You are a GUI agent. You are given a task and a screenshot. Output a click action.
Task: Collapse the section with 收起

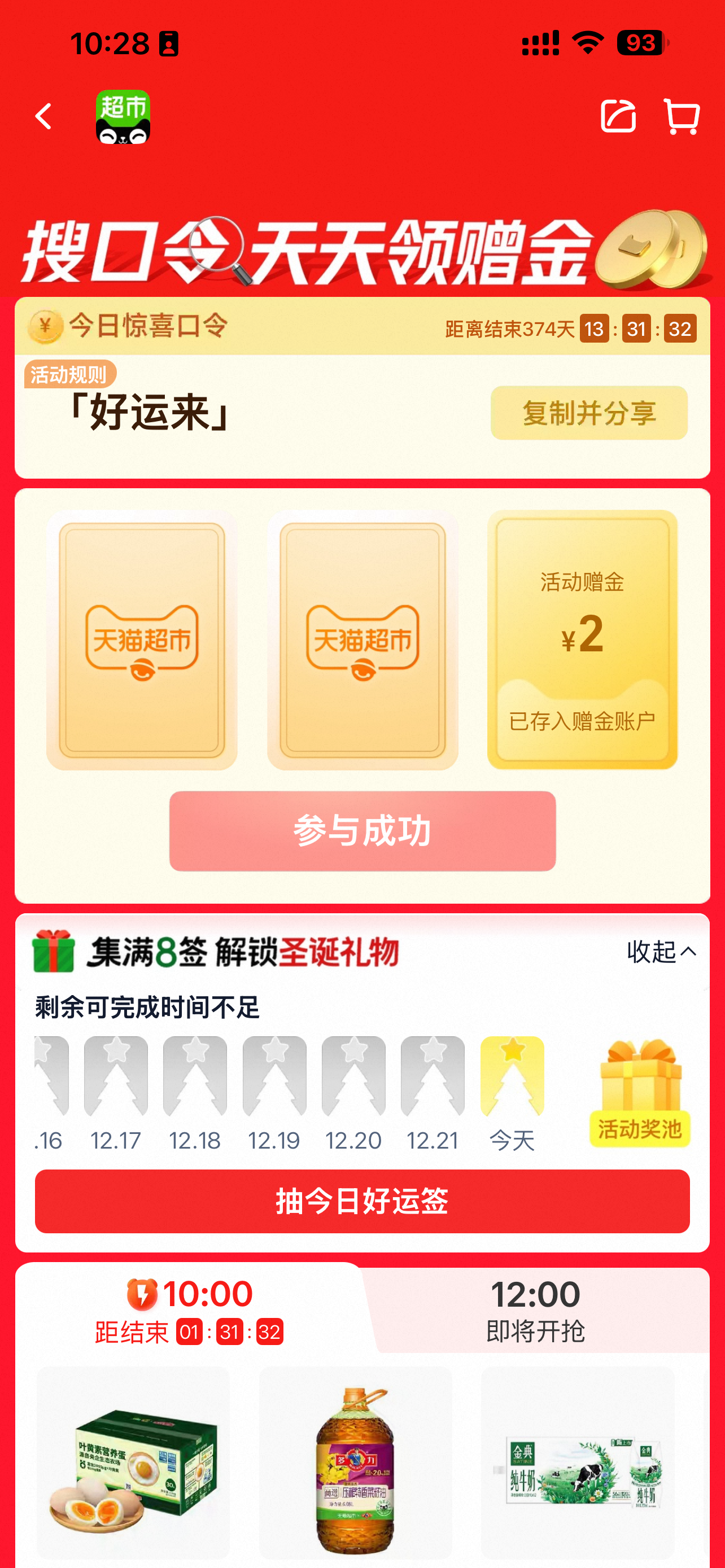(661, 952)
